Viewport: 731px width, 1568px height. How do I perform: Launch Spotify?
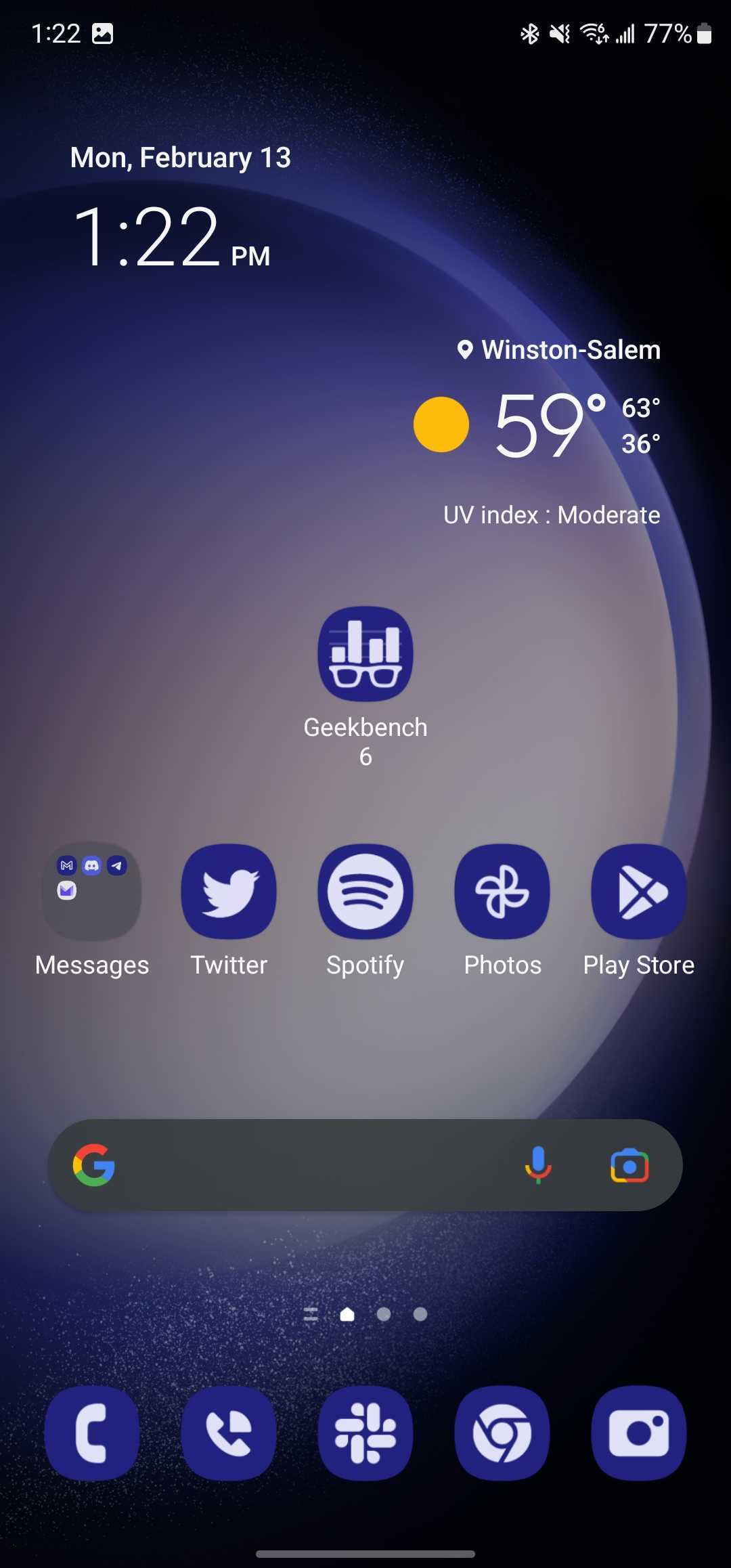(x=365, y=892)
